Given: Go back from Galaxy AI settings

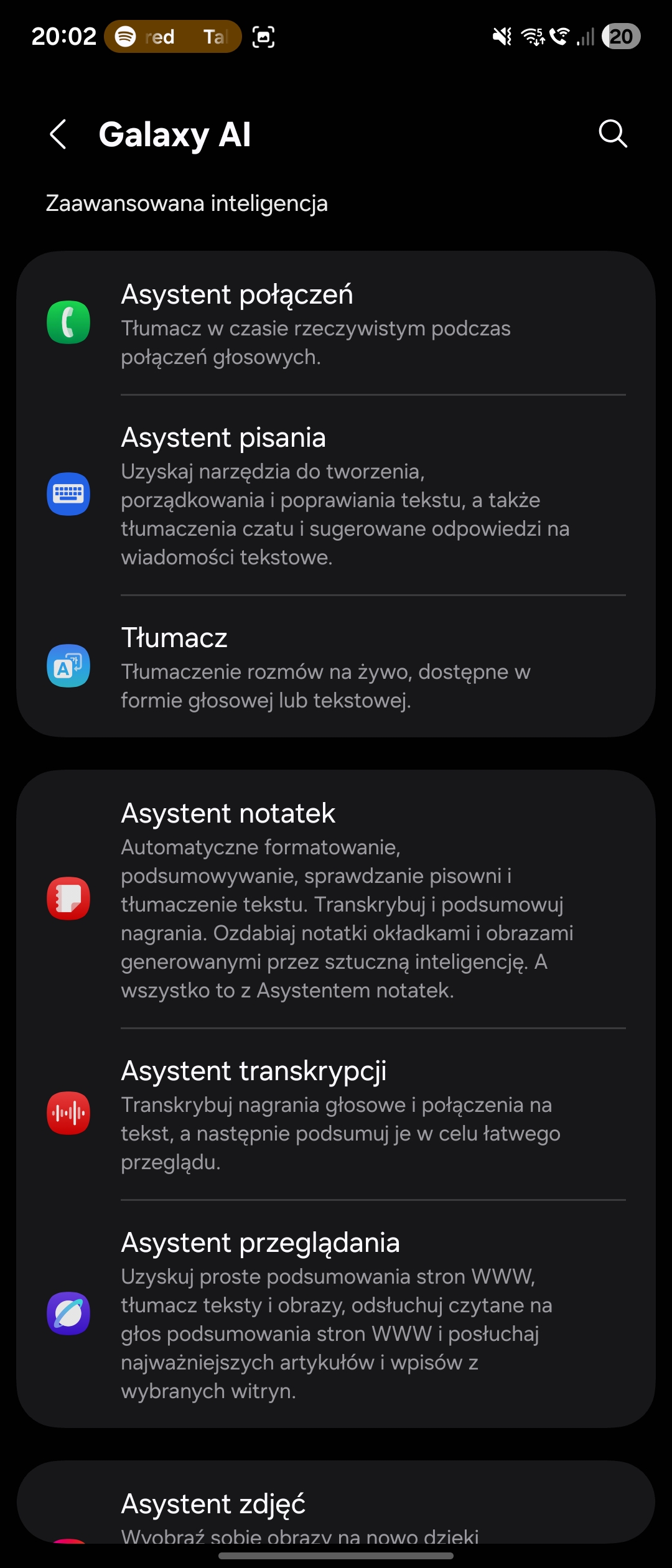Looking at the screenshot, I should coord(58,134).
